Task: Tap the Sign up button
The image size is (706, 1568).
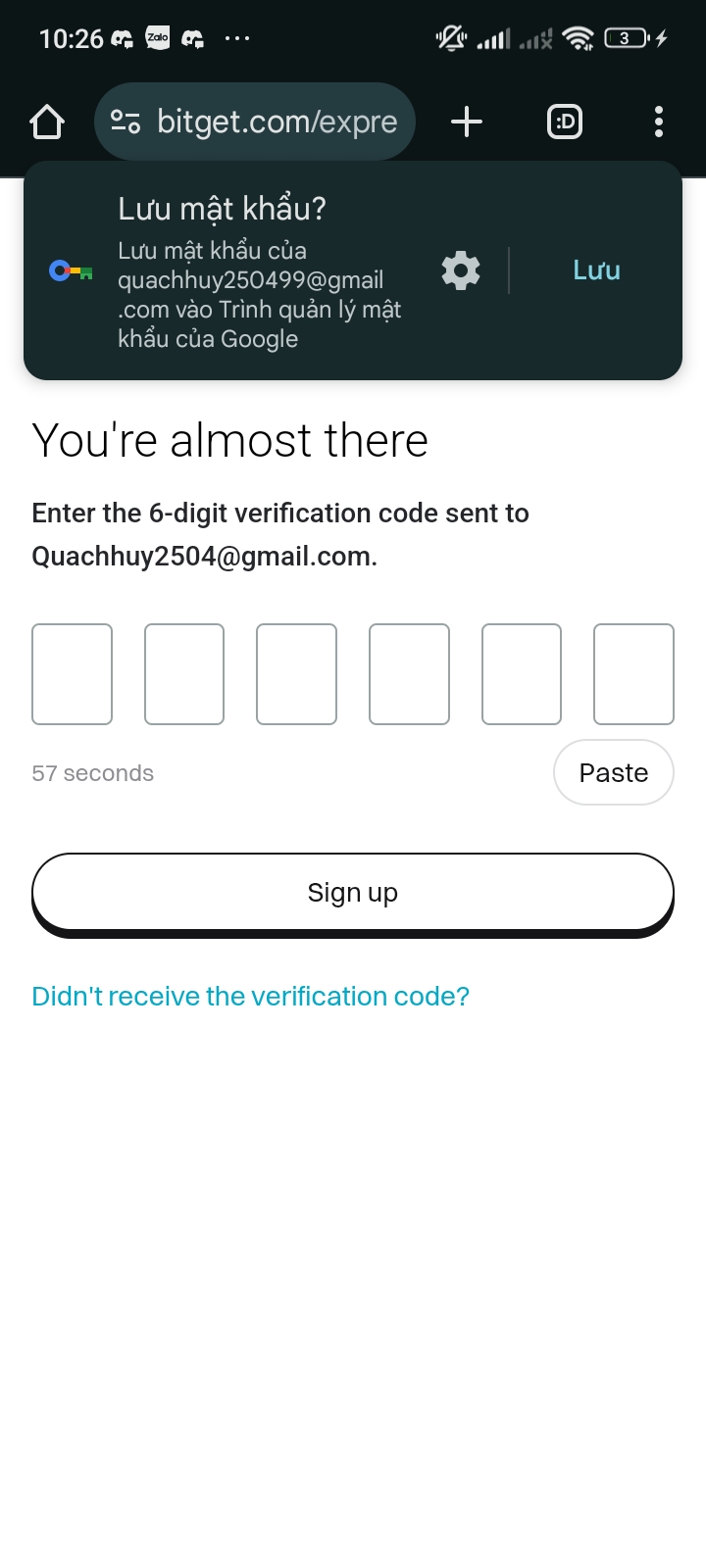Action: click(353, 893)
